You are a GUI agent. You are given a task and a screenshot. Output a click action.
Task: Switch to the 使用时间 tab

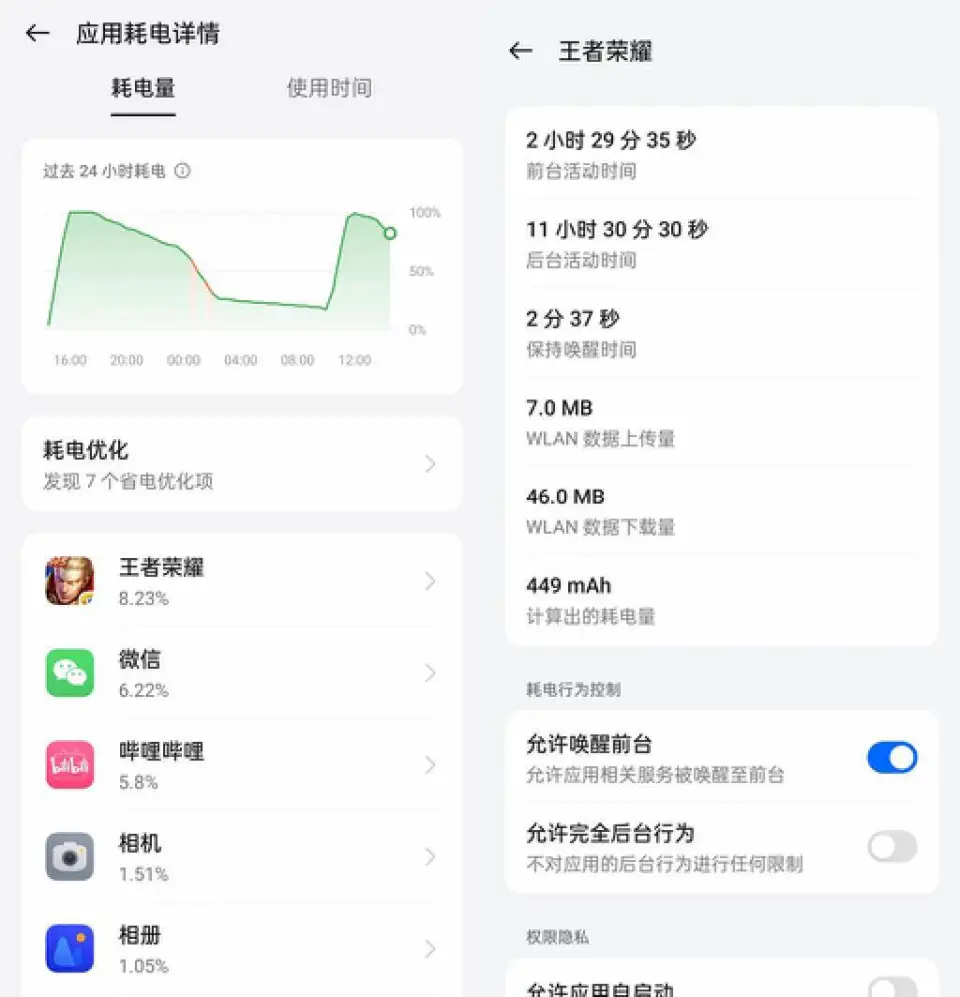329,88
